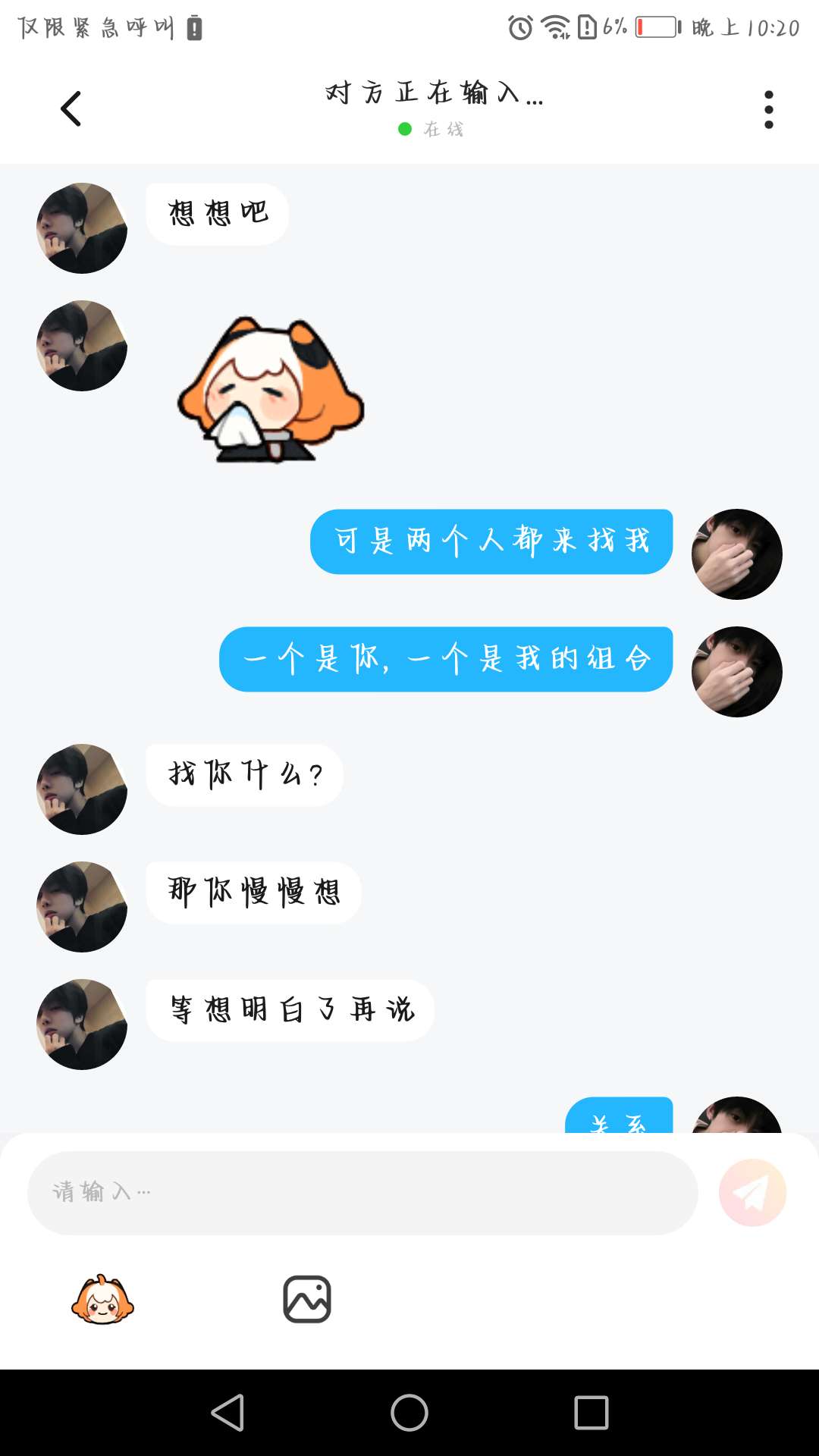The height and width of the screenshot is (1456, 819).
Task: Open the three-dot overflow menu
Action: [768, 110]
